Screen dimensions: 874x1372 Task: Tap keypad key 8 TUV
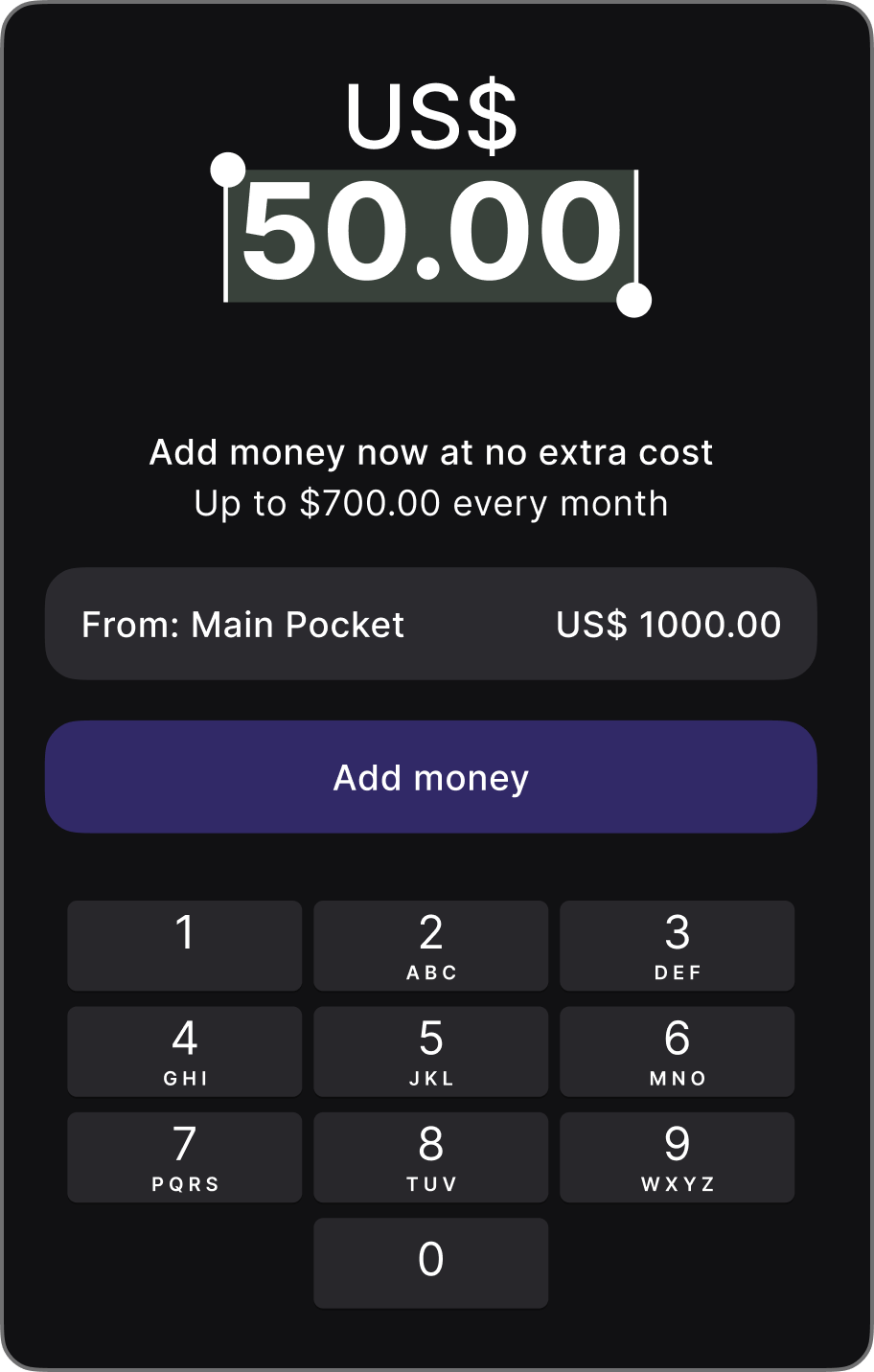[x=431, y=1156]
